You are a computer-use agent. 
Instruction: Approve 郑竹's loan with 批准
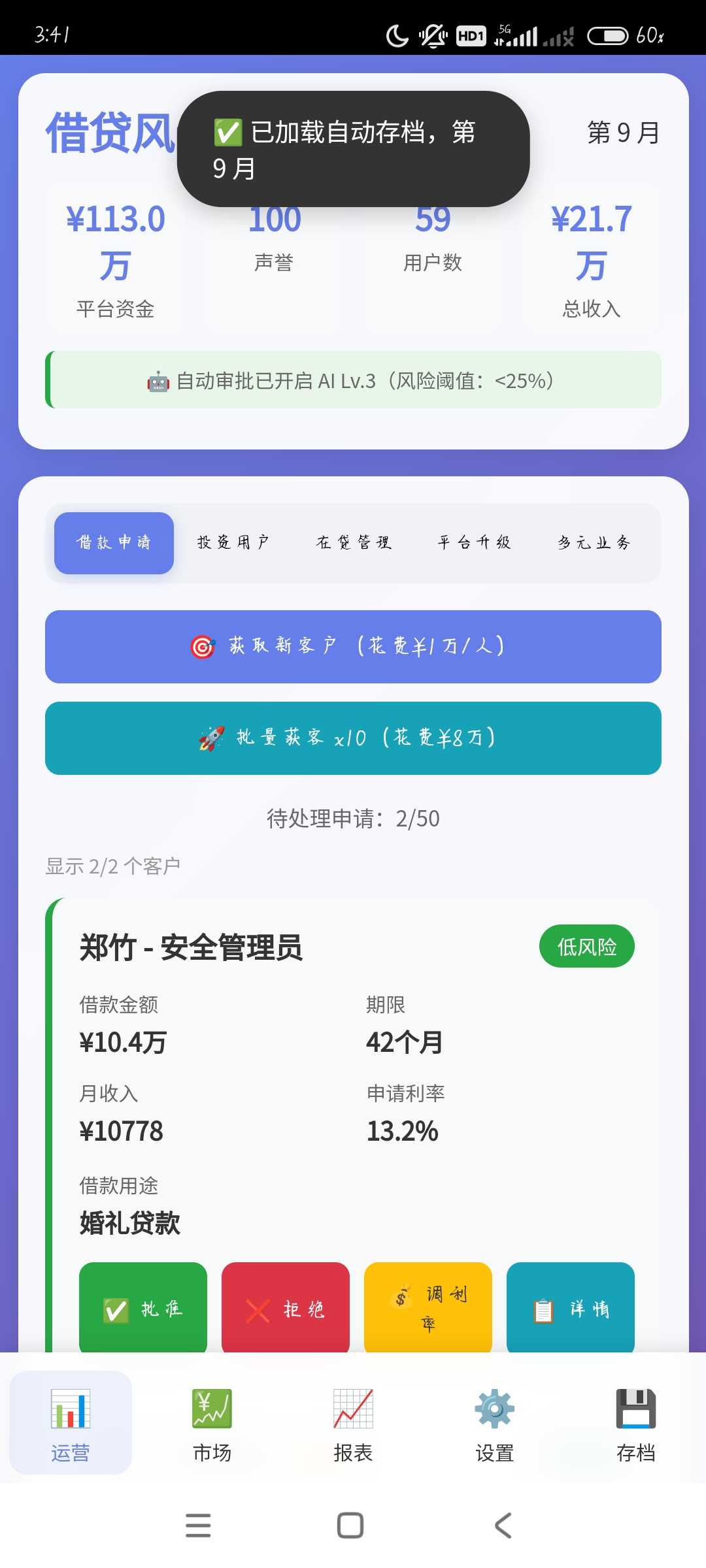tap(143, 1308)
